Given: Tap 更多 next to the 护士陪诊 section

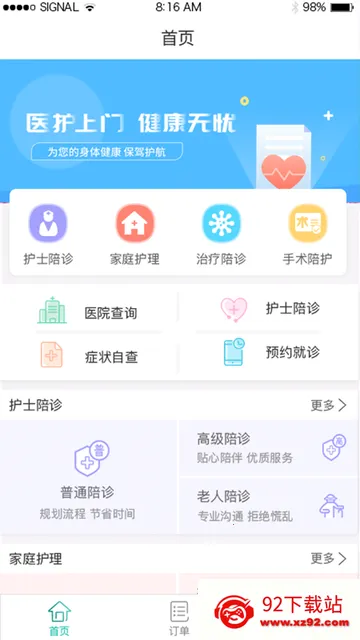Looking at the screenshot, I should [x=329, y=405].
